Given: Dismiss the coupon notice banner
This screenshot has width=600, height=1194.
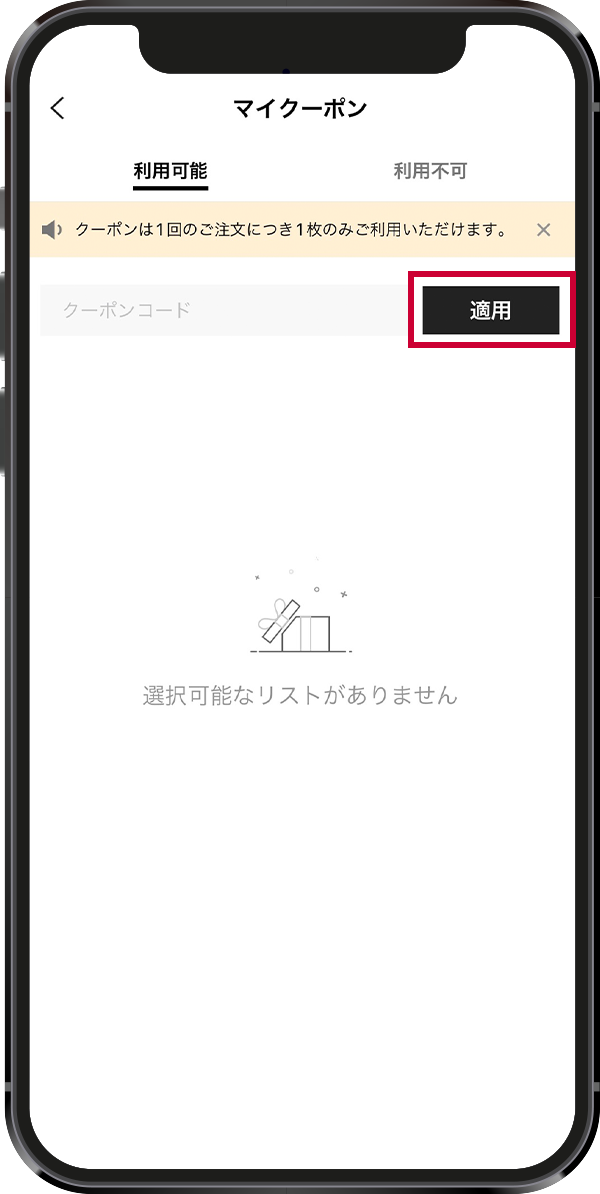Looking at the screenshot, I should (x=543, y=230).
